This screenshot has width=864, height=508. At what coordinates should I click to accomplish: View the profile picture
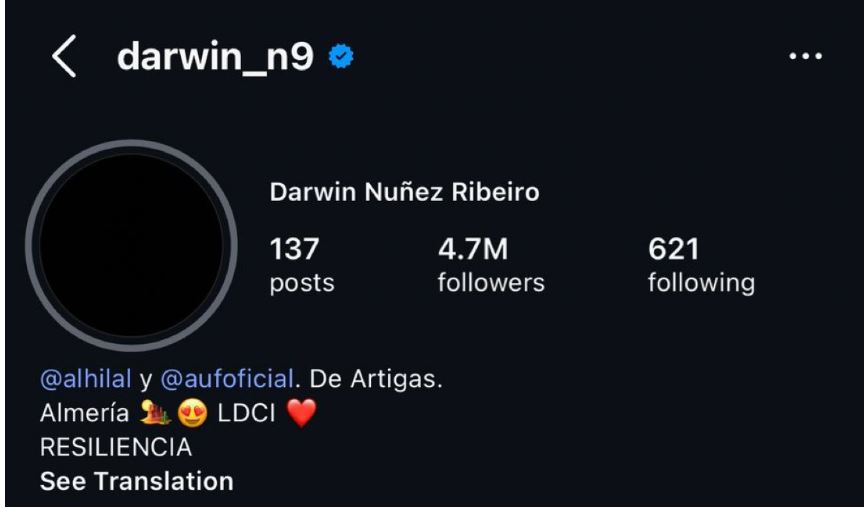coord(130,245)
